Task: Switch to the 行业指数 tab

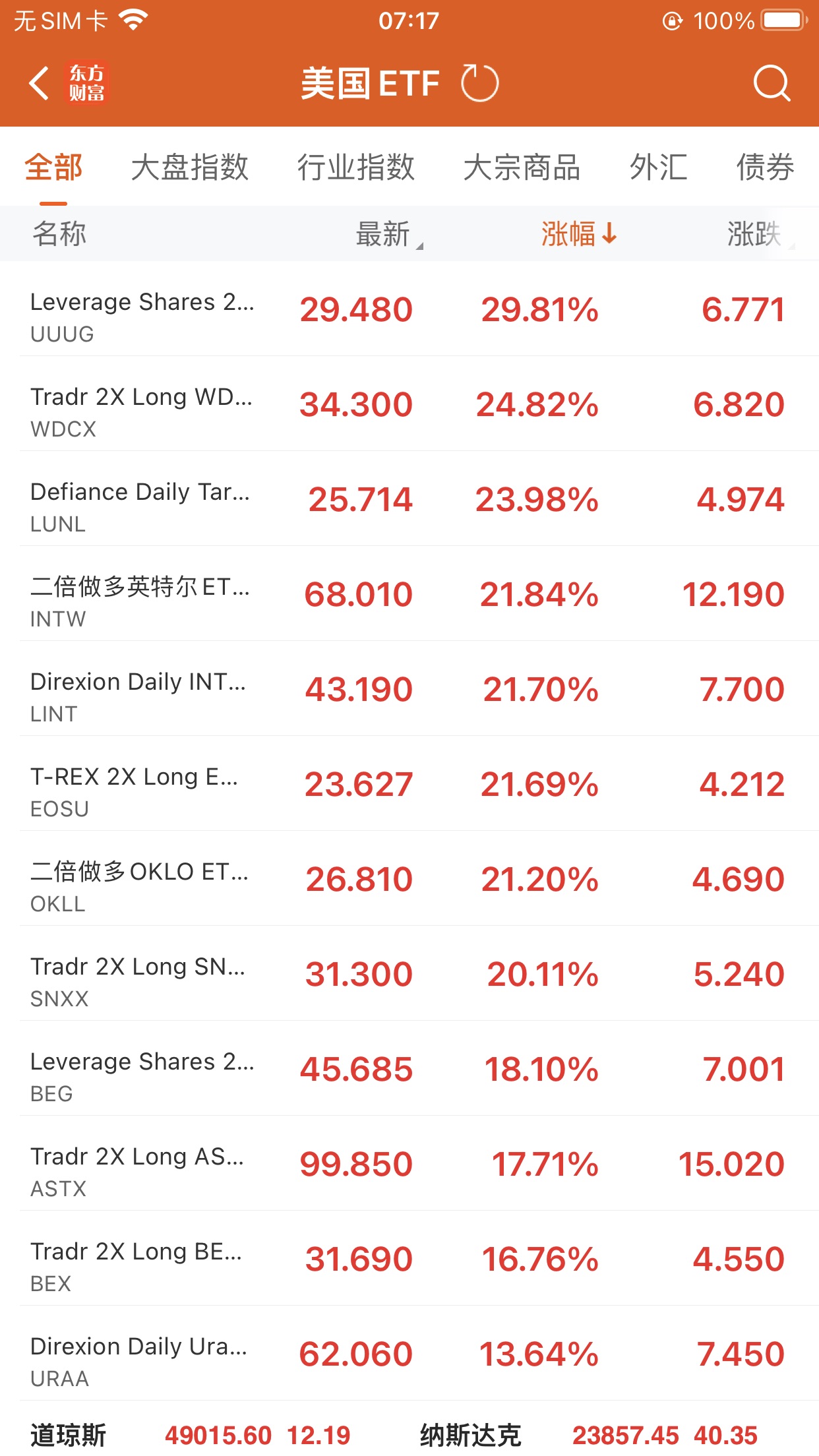Action: click(x=355, y=167)
